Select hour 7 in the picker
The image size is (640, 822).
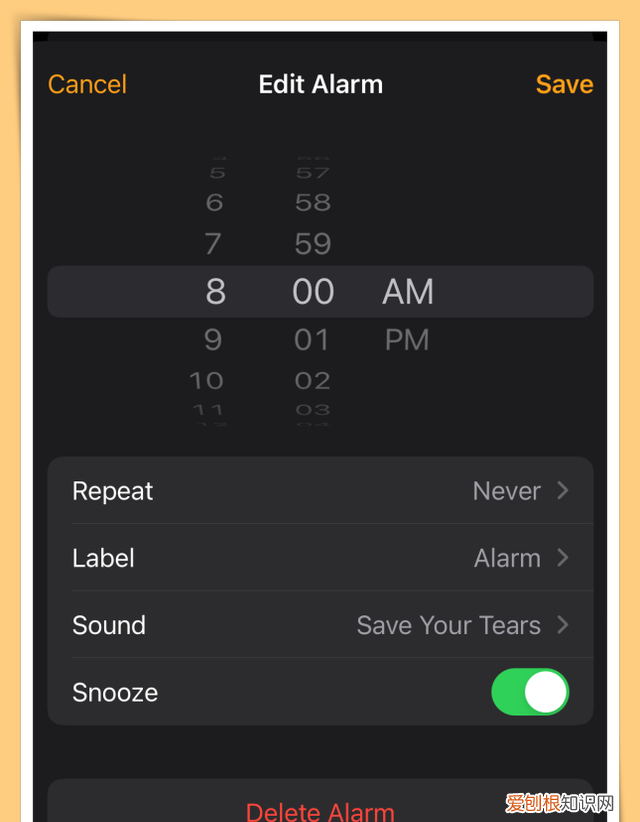click(x=213, y=243)
